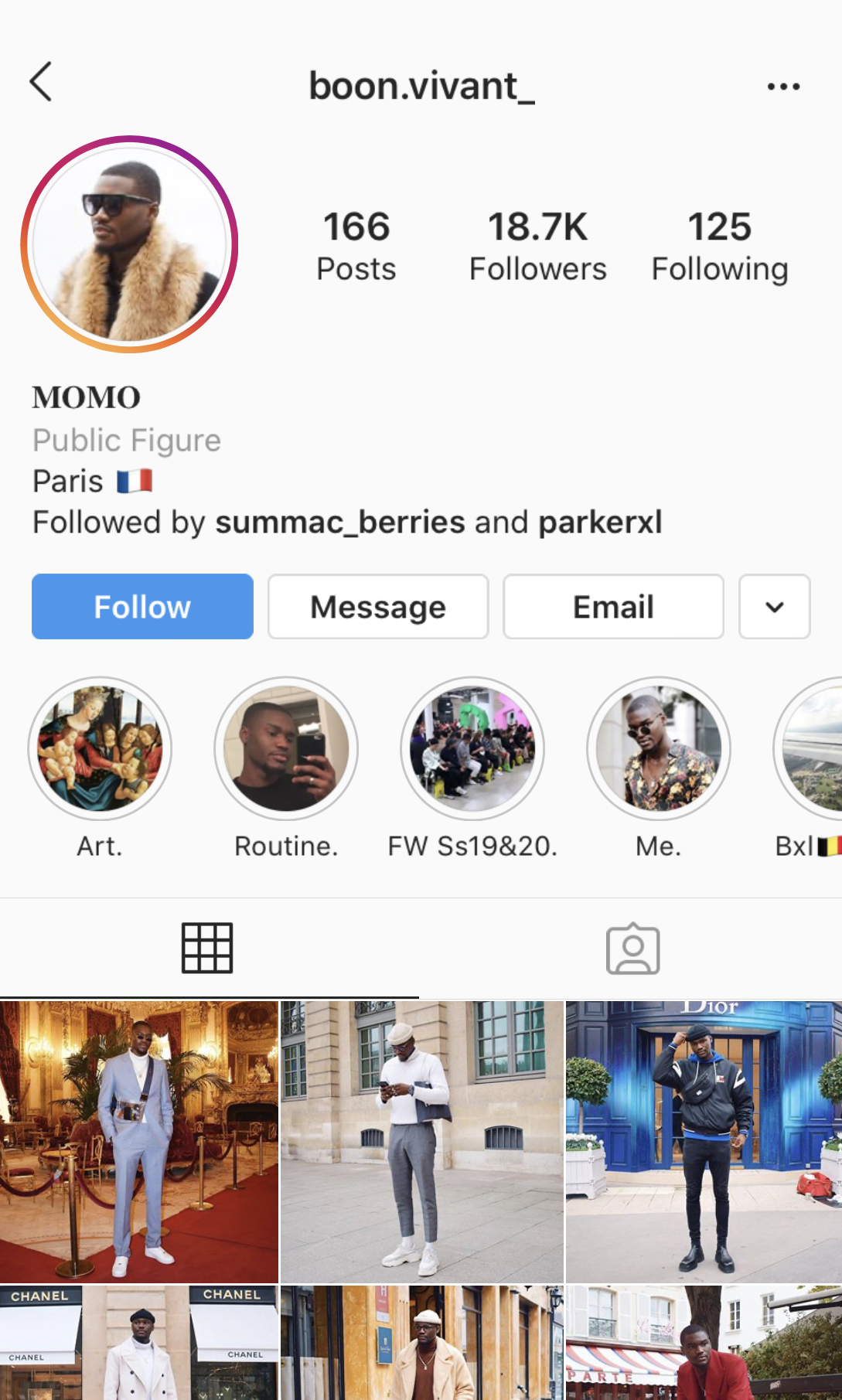Open the Routine. story highlight
Screen dimensions: 842x1400
[286, 748]
